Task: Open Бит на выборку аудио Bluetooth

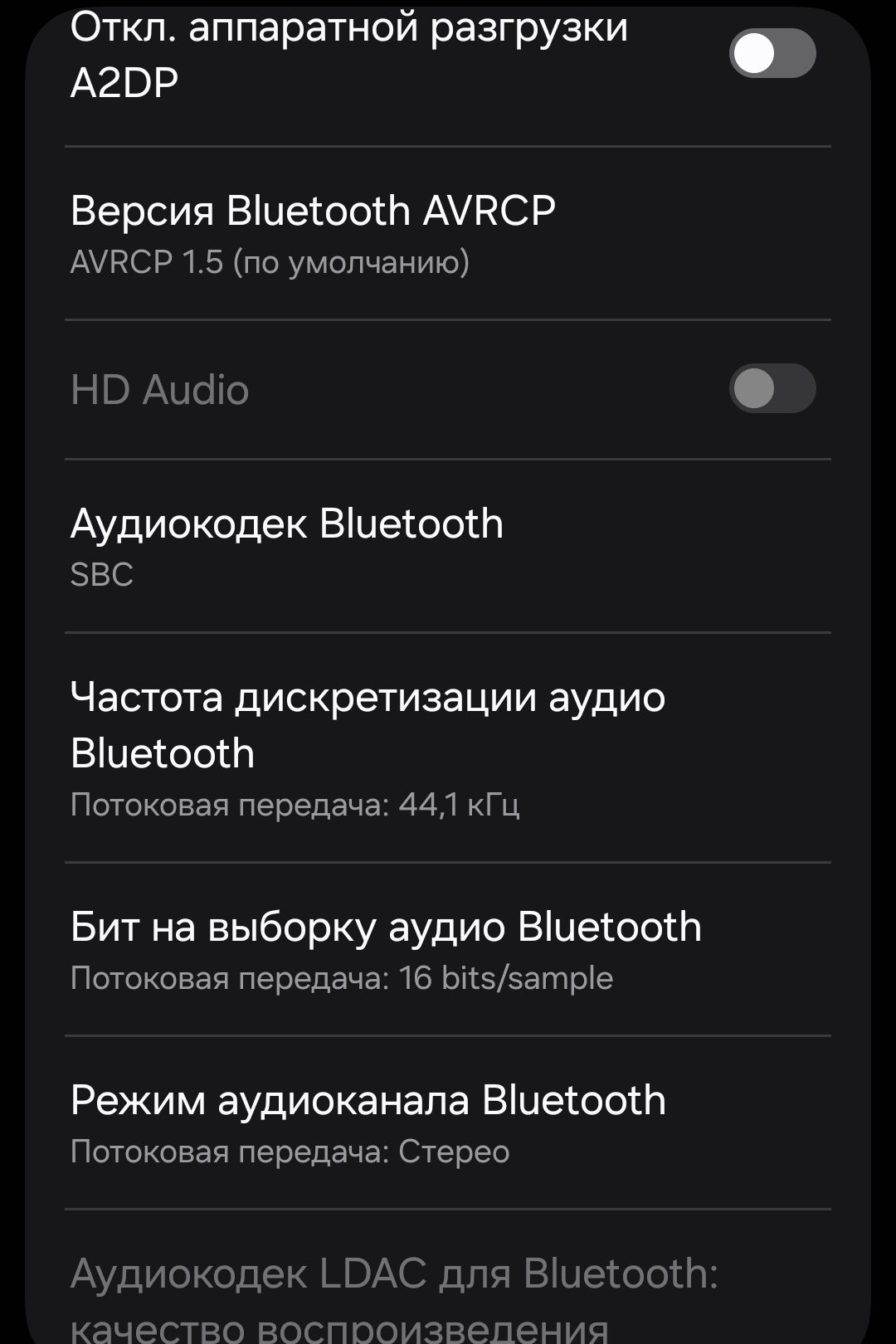Action: pyautogui.click(x=448, y=949)
